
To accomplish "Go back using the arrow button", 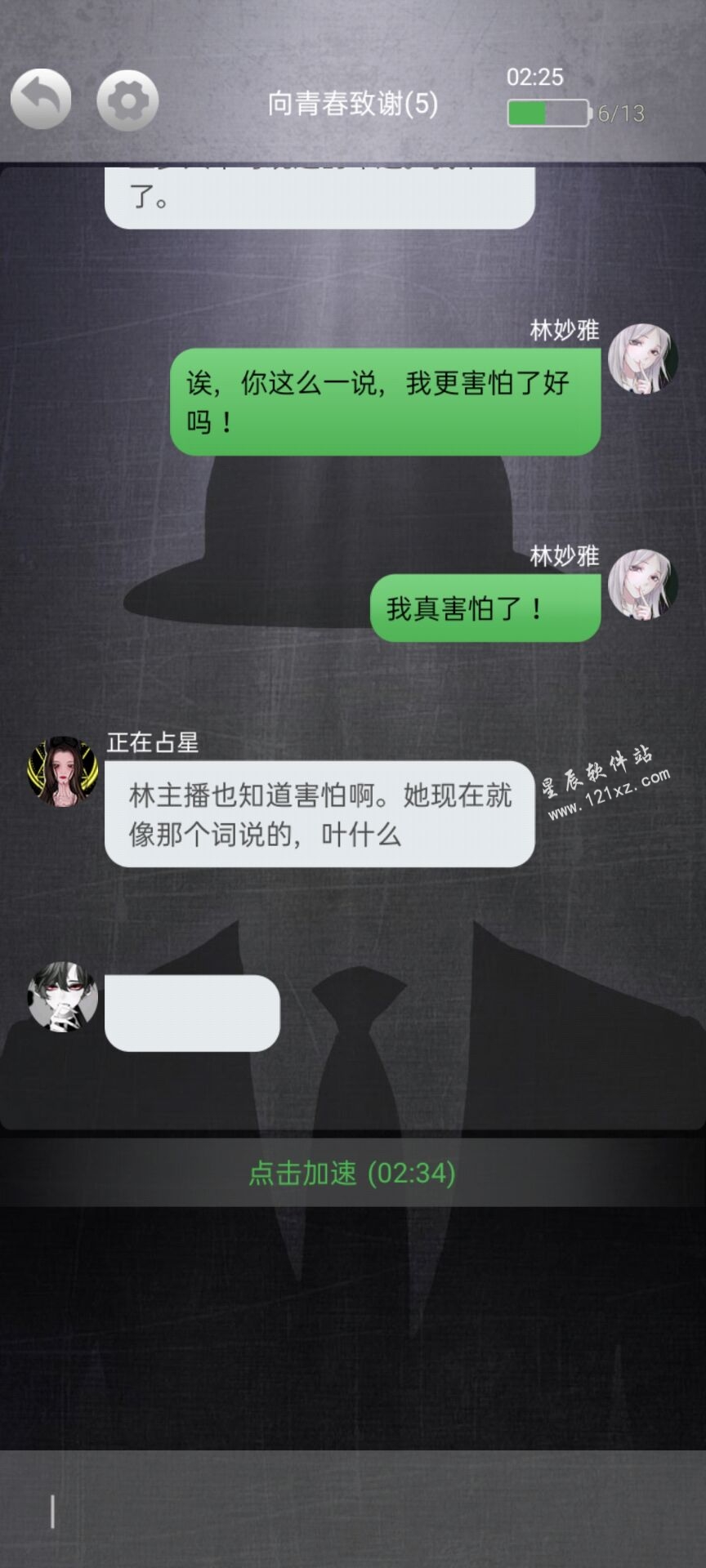I will (x=41, y=100).
